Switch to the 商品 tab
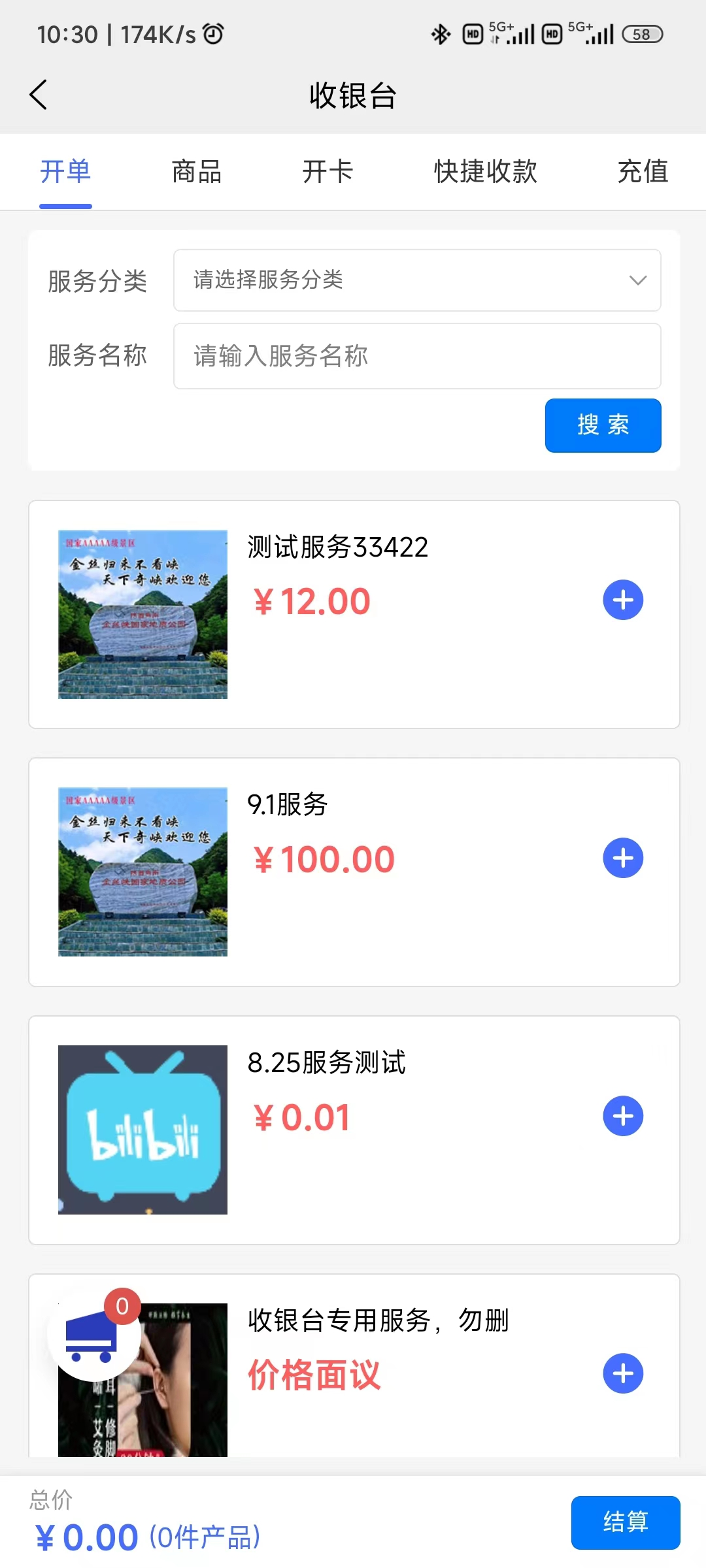This screenshot has width=706, height=1568. [x=196, y=172]
